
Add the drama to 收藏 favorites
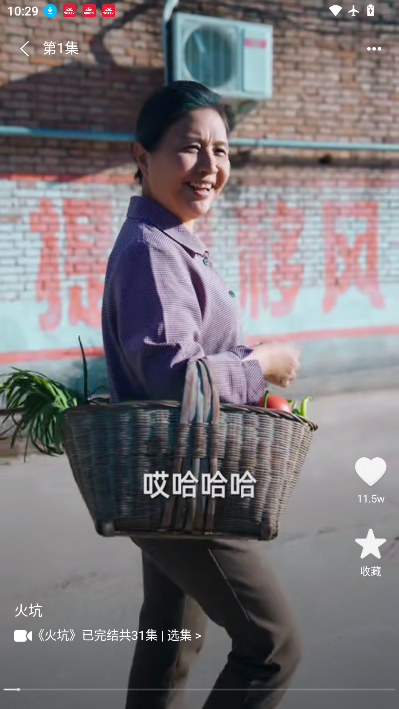tap(370, 544)
